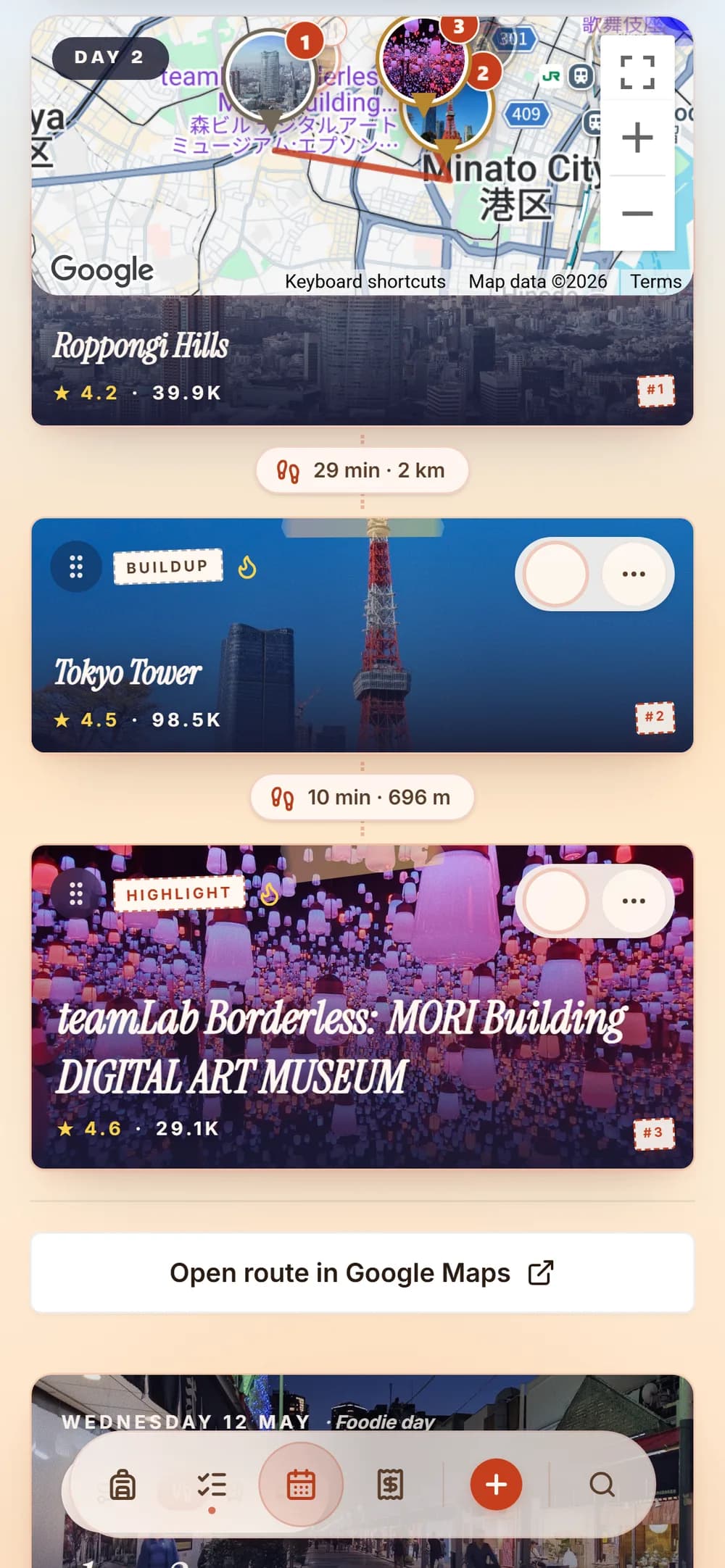725x1568 pixels.
Task: Open Google Maps Terms link
Action: coord(655,282)
